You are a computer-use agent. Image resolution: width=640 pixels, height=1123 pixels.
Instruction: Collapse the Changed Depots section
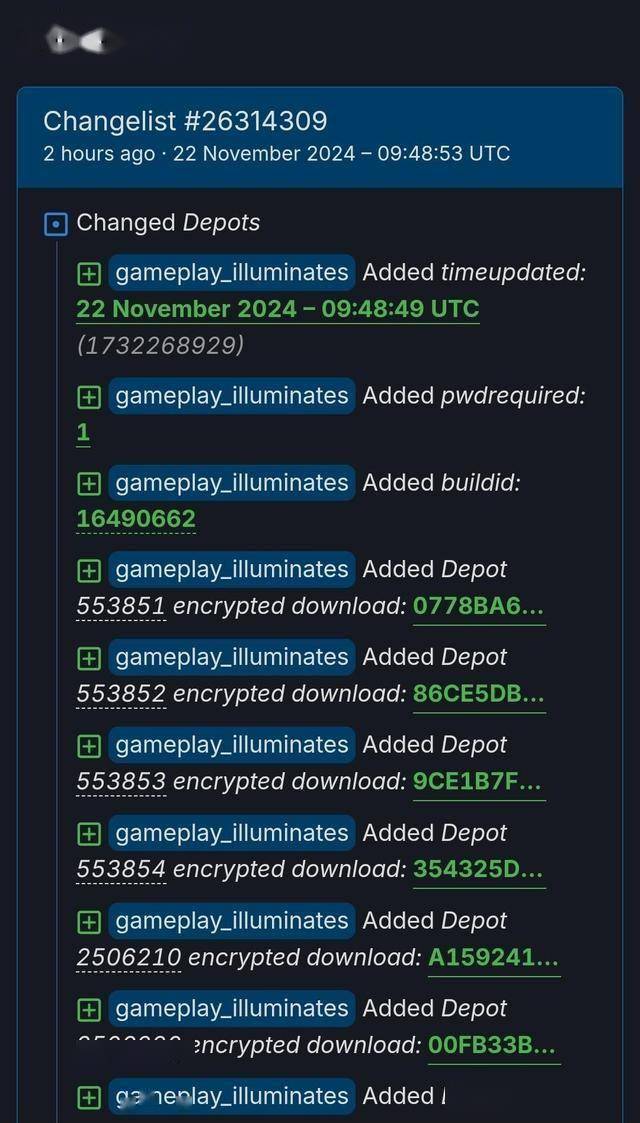pos(55,224)
